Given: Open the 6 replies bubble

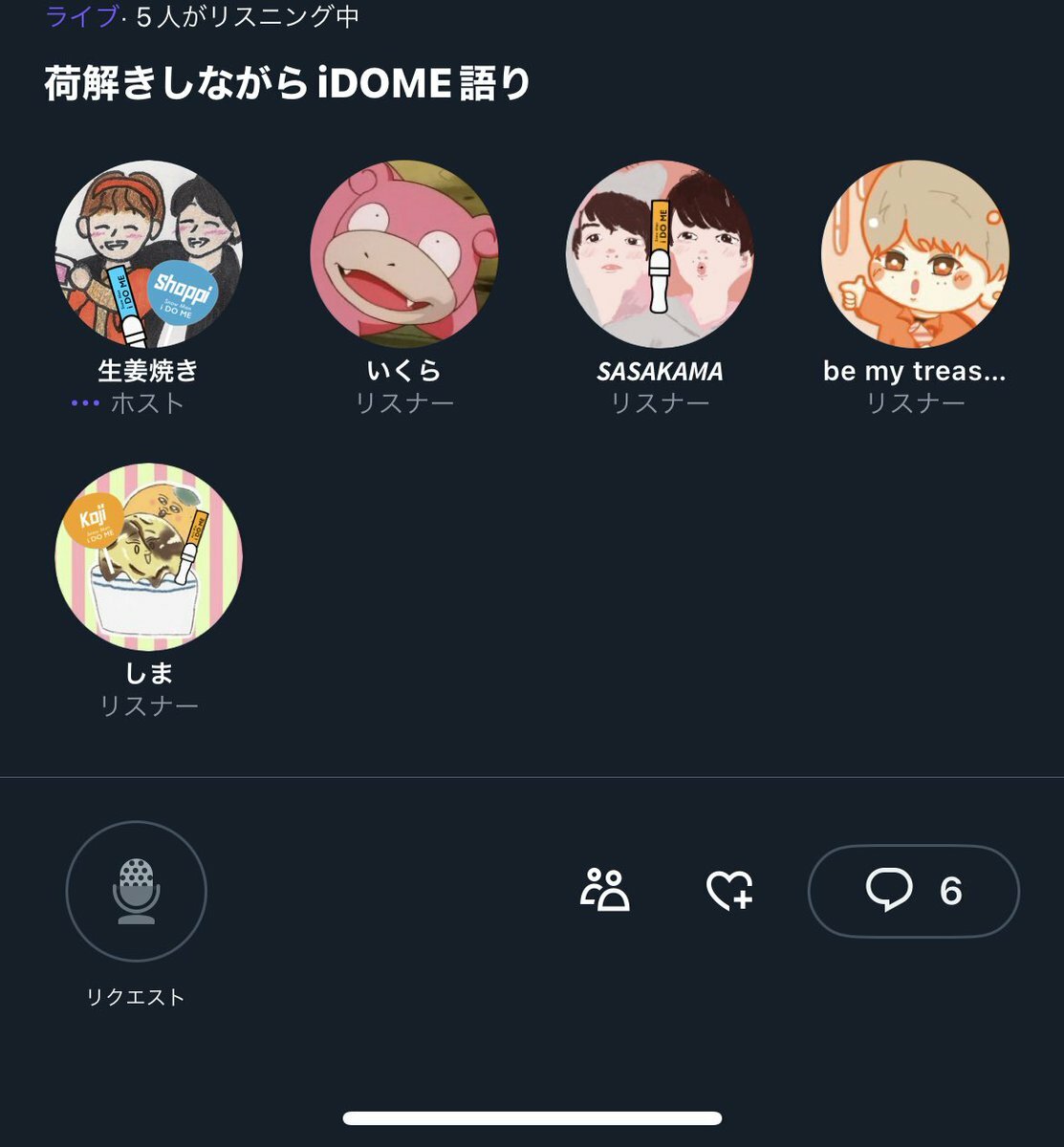Looking at the screenshot, I should point(913,891).
